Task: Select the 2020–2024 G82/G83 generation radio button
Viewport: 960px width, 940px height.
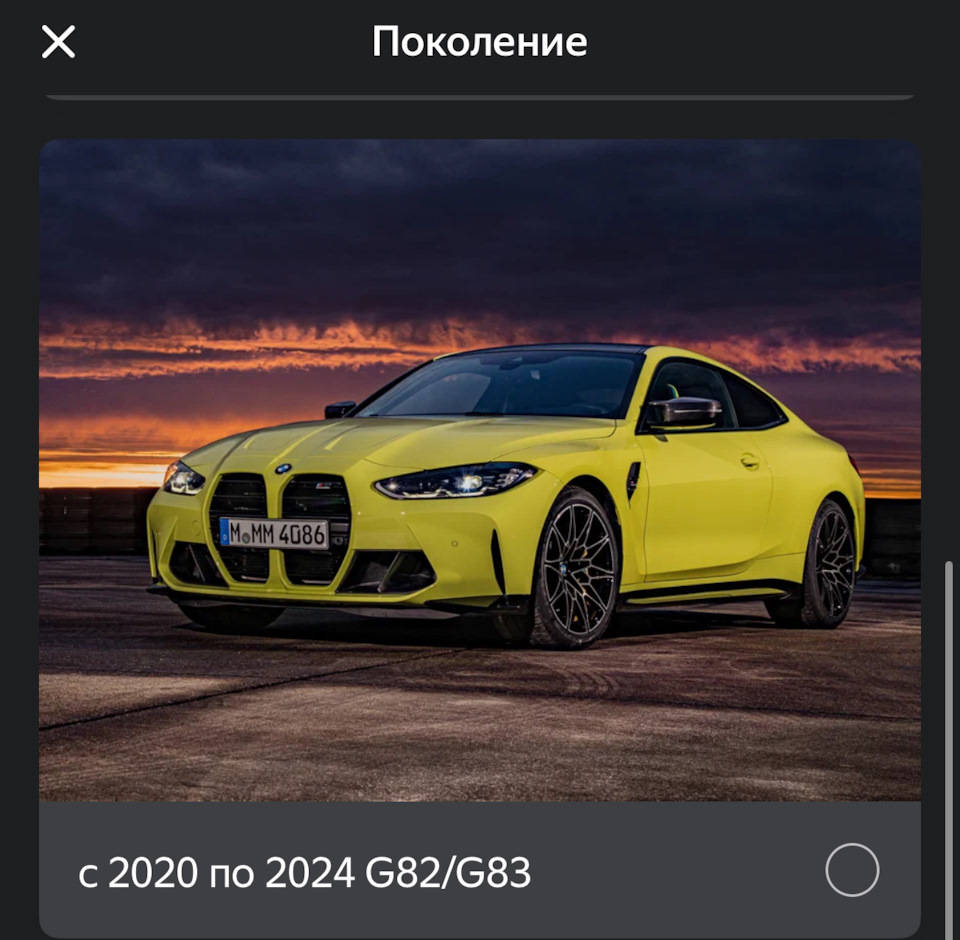Action: click(x=851, y=870)
